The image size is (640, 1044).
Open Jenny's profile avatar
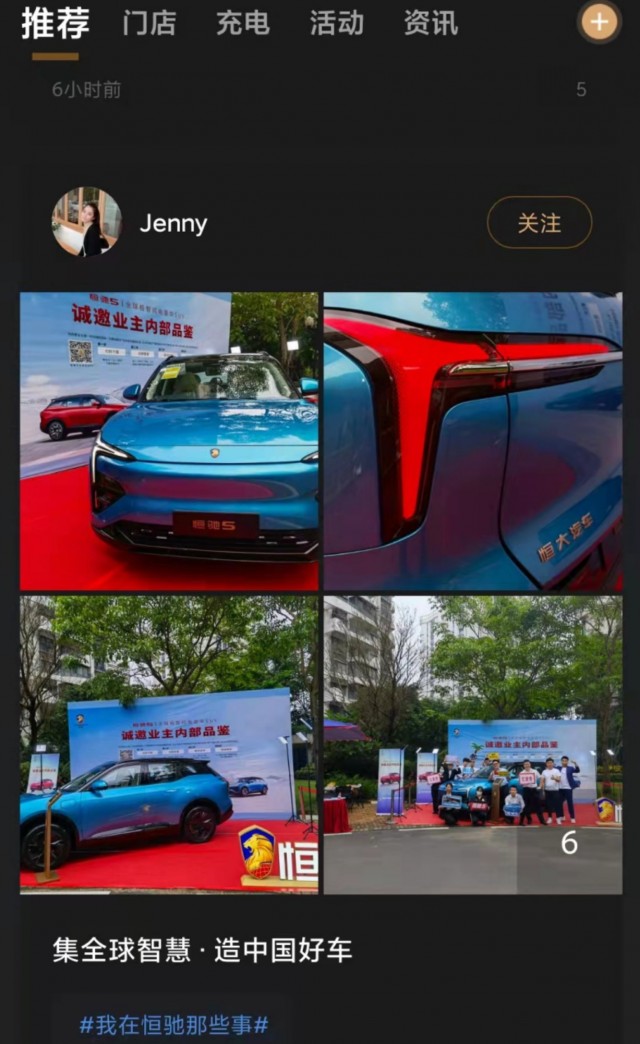click(x=86, y=222)
